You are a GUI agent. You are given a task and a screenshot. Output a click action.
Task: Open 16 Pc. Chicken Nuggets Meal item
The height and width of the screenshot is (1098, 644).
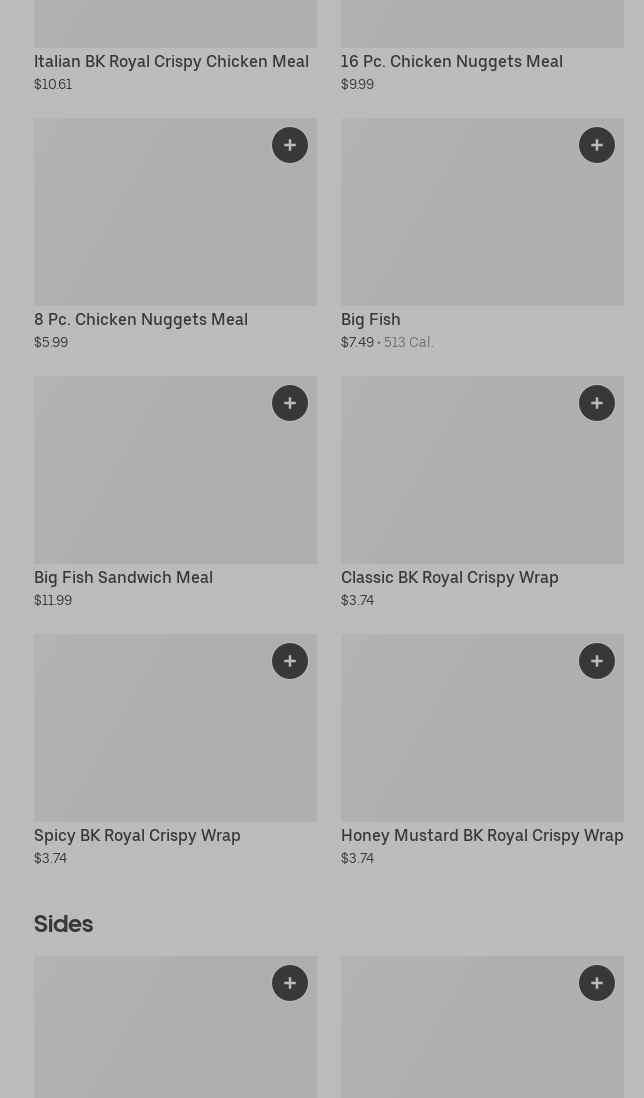[451, 61]
